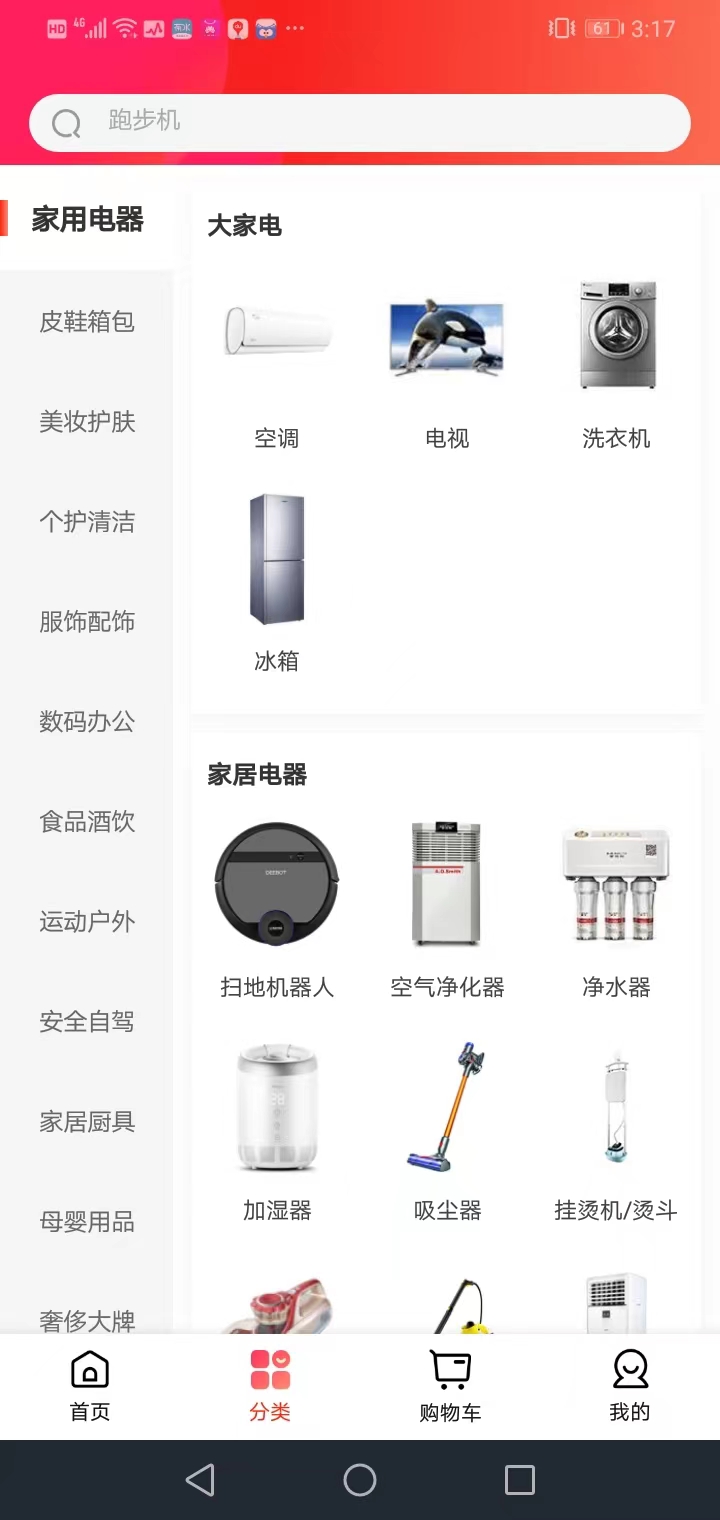Open the 我的 profile icon

pos(629,1385)
